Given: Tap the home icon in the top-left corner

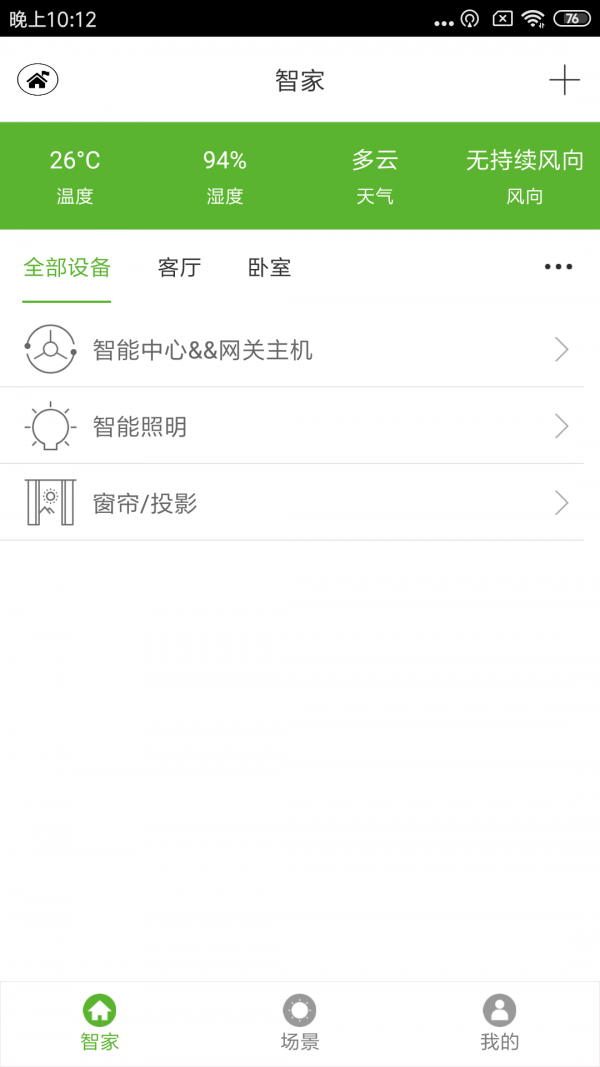Looking at the screenshot, I should click(37, 80).
